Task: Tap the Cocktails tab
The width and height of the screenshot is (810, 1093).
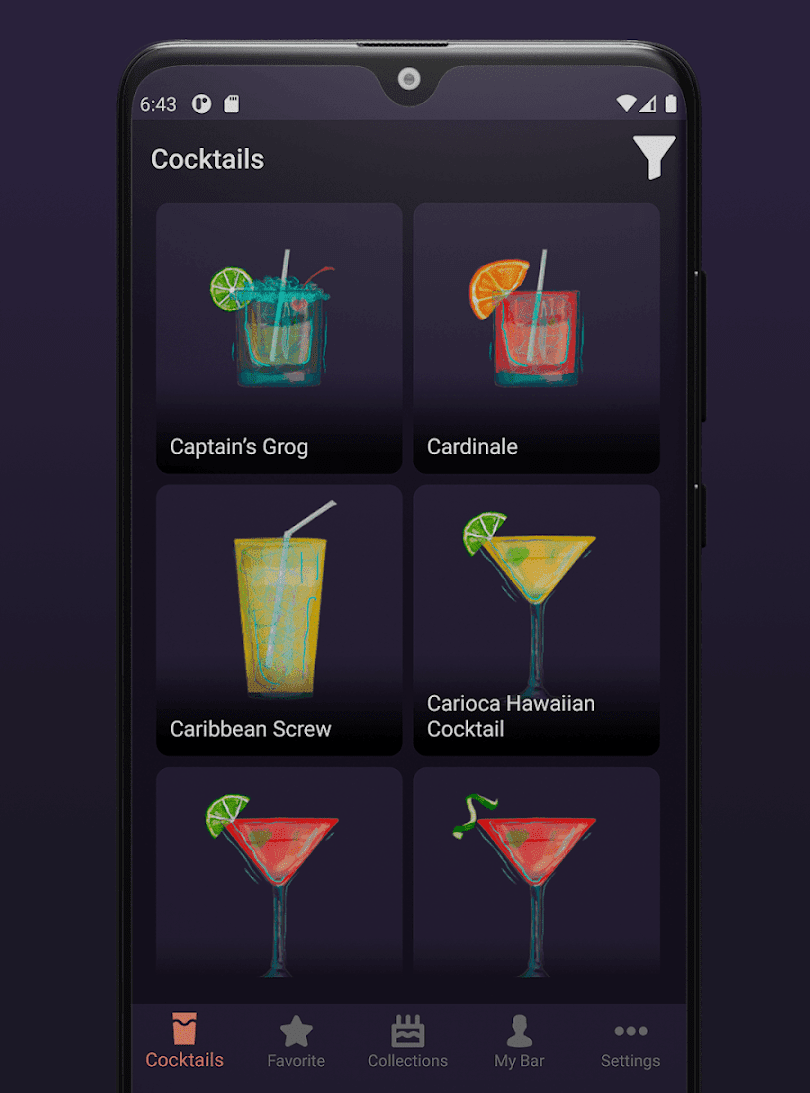Action: click(x=185, y=1042)
